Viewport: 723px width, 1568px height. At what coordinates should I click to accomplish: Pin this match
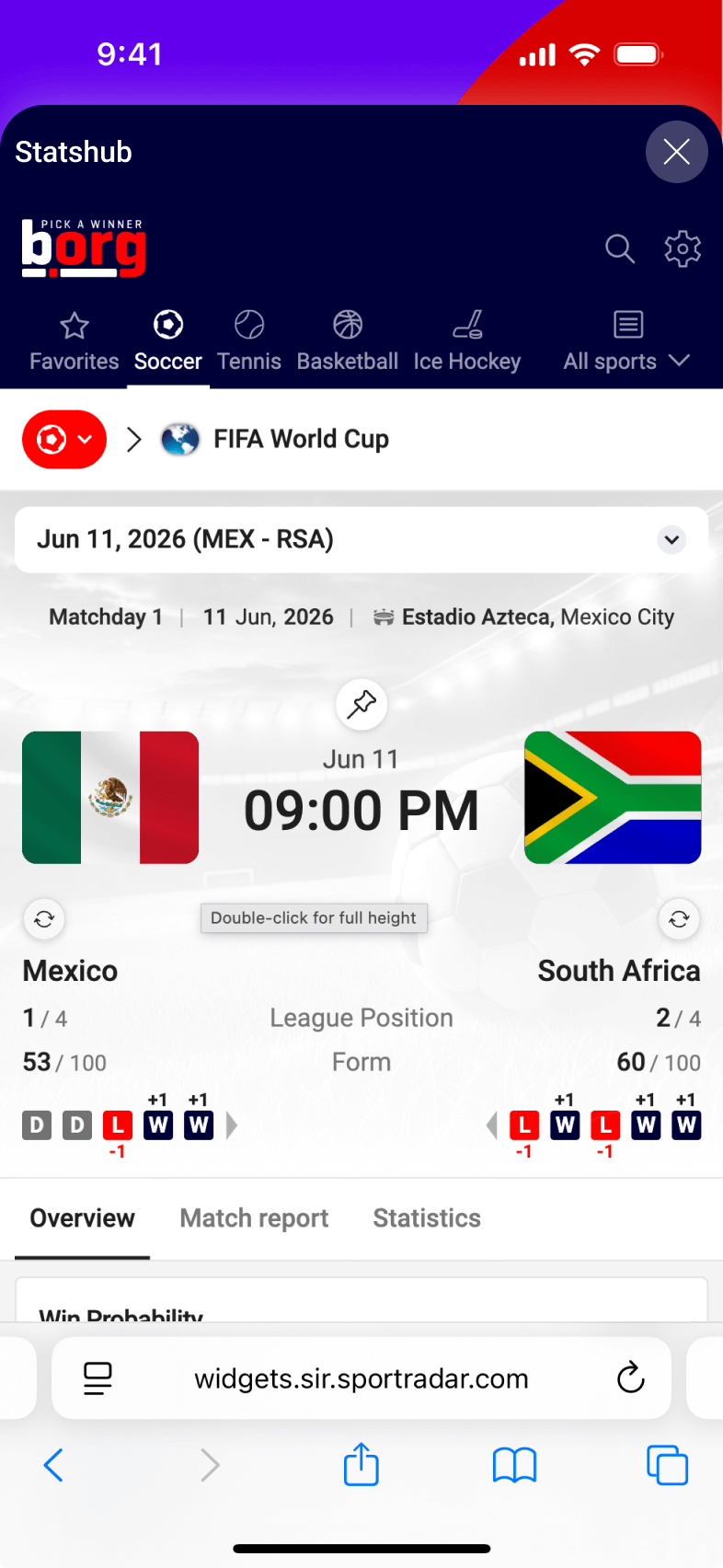(361, 704)
